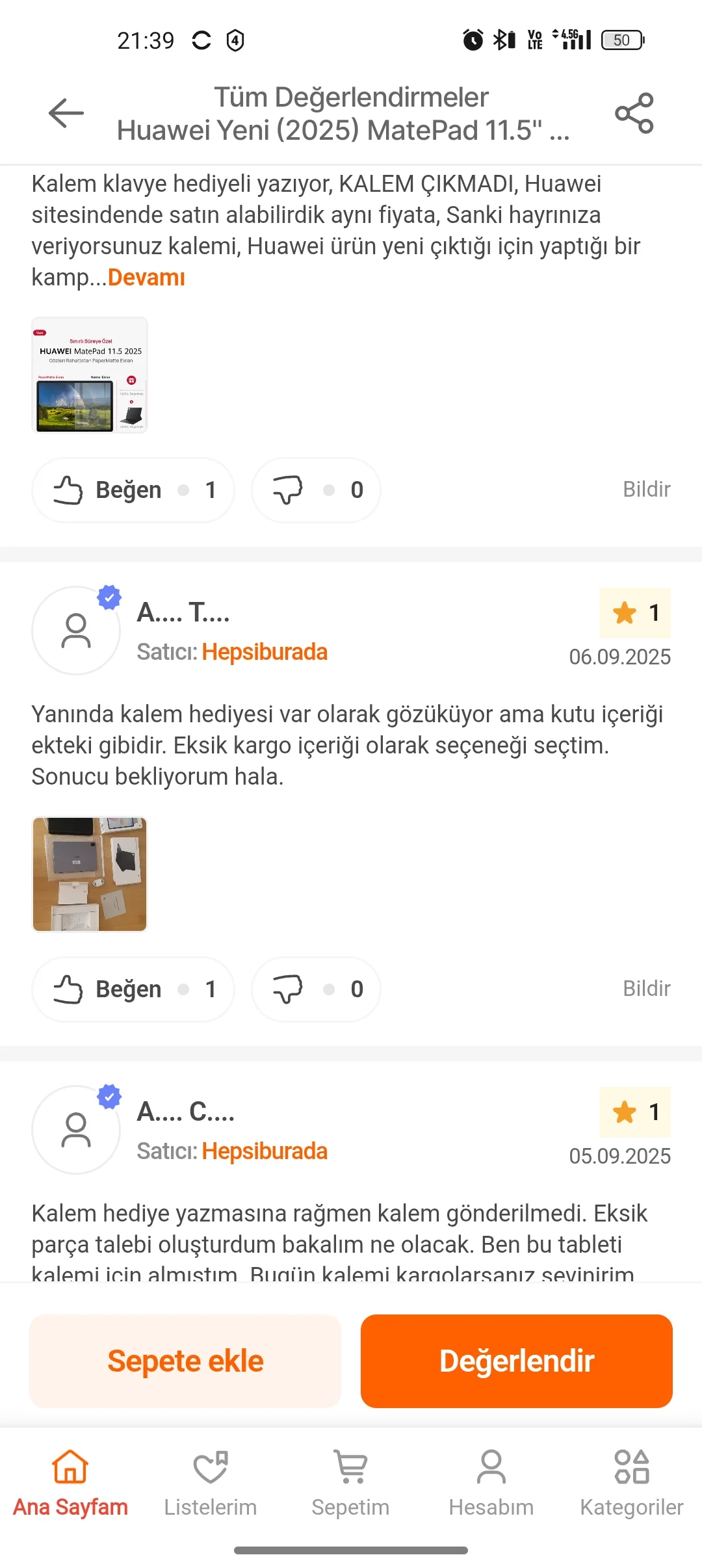Report the review by A.... T....
Viewport: 702px width, 1568px height.
[646, 989]
